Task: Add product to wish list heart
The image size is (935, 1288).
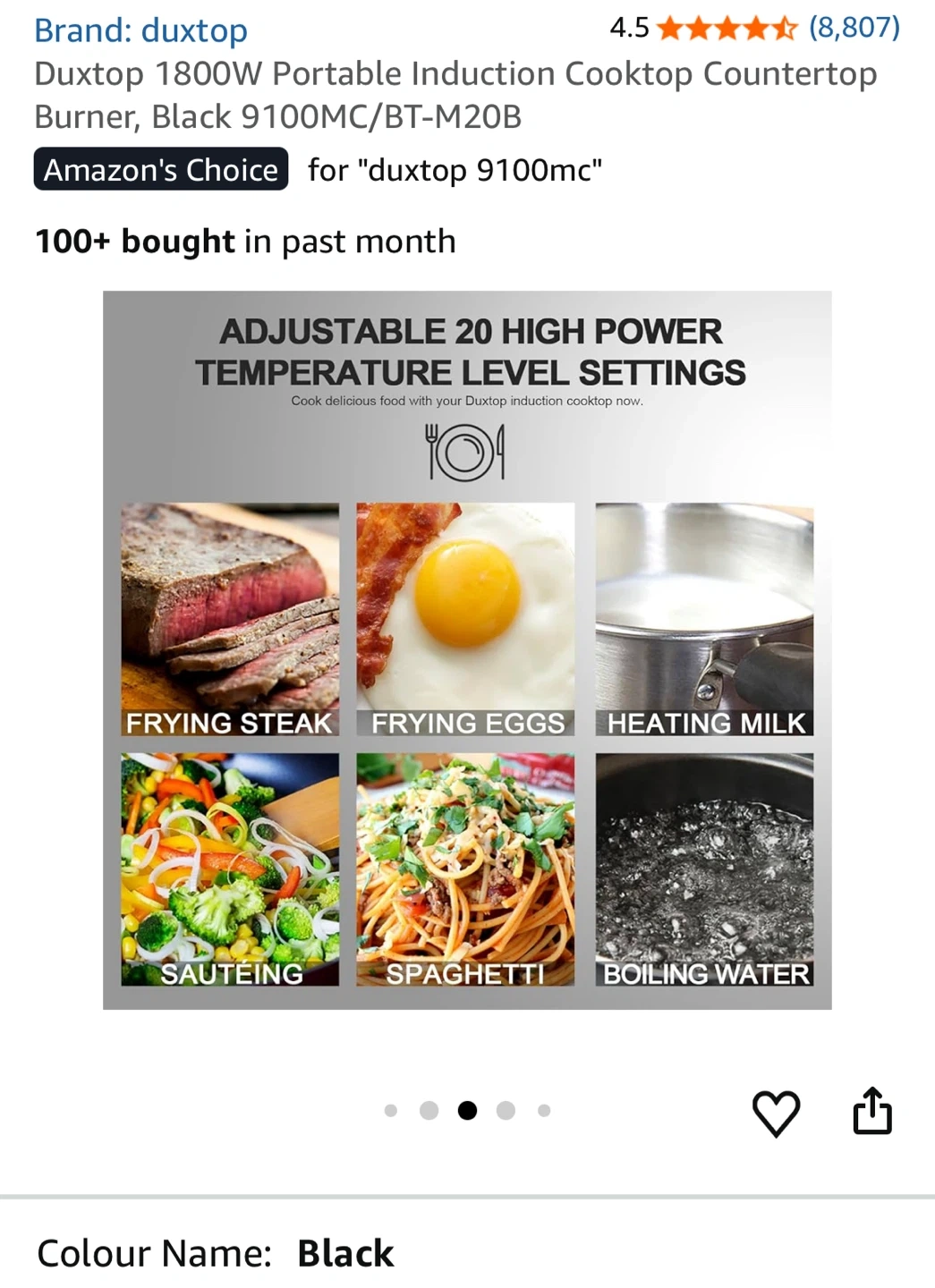Action: click(776, 1113)
